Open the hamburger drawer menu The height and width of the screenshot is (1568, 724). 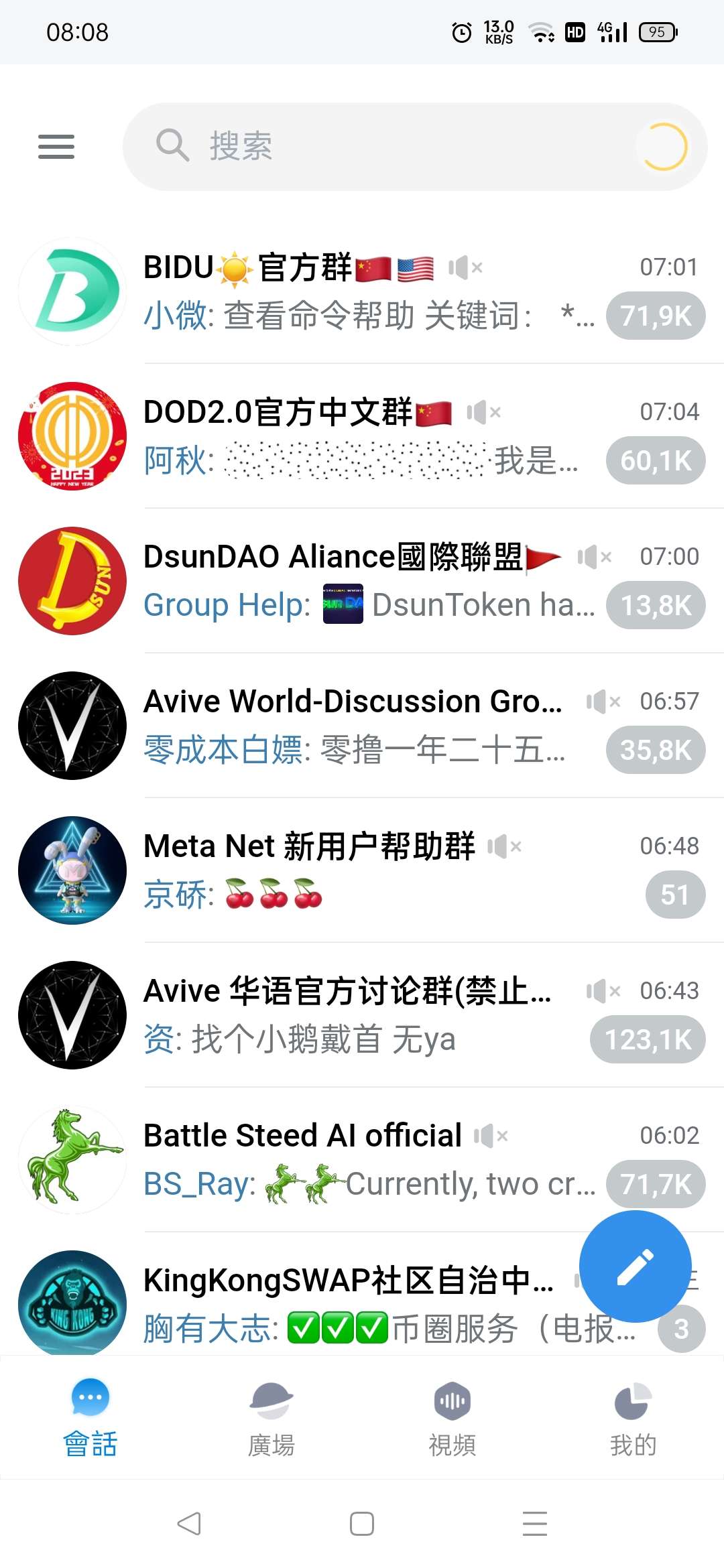[56, 146]
